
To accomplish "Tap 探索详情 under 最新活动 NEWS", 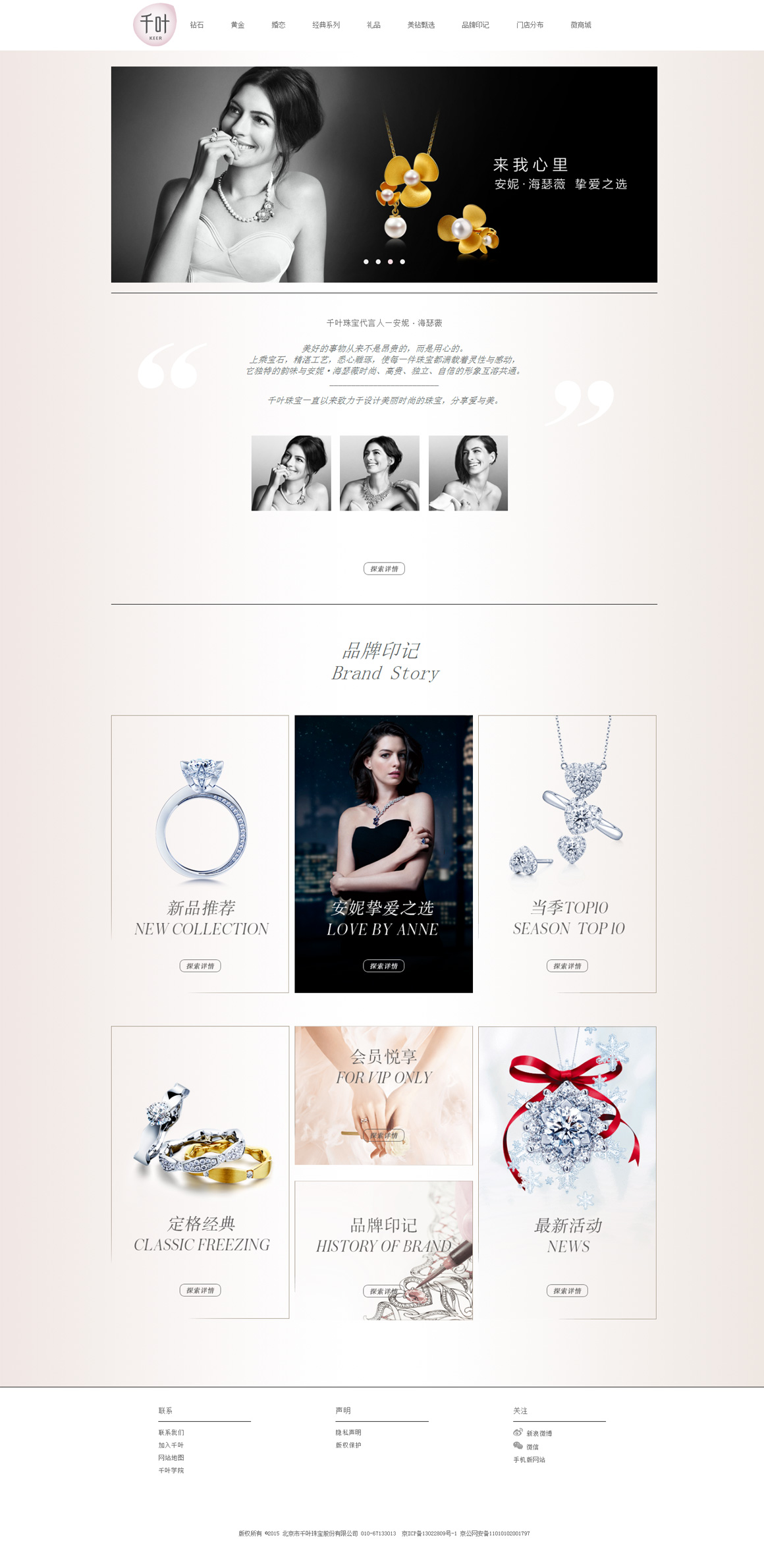I will point(567,1291).
